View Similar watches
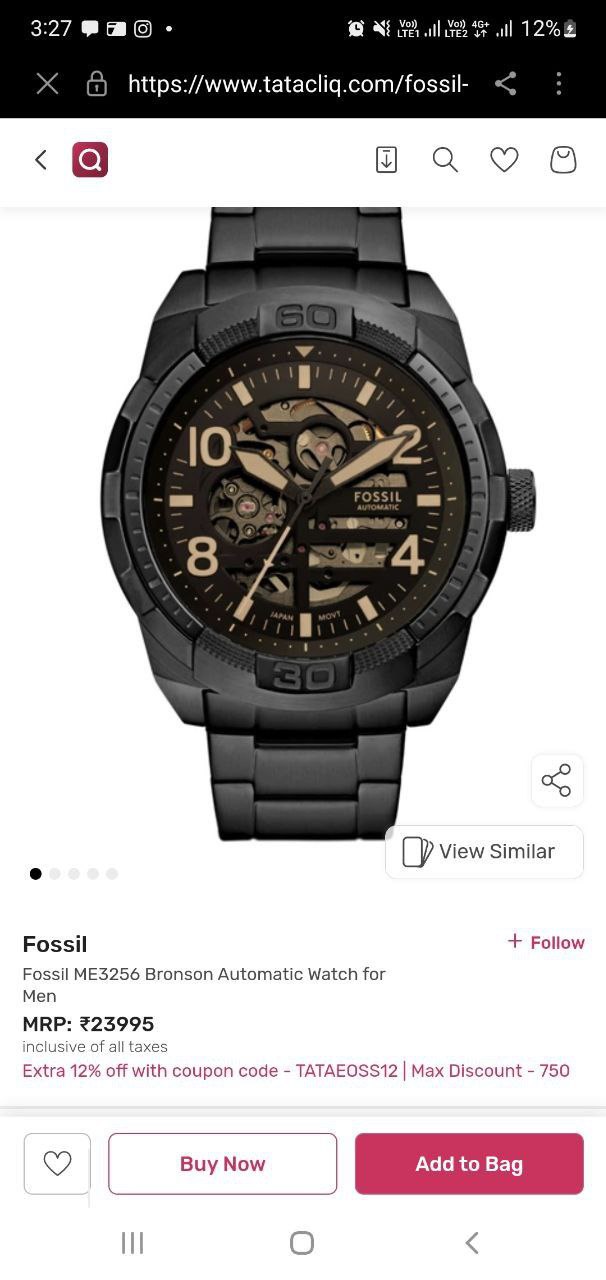 [x=484, y=852]
